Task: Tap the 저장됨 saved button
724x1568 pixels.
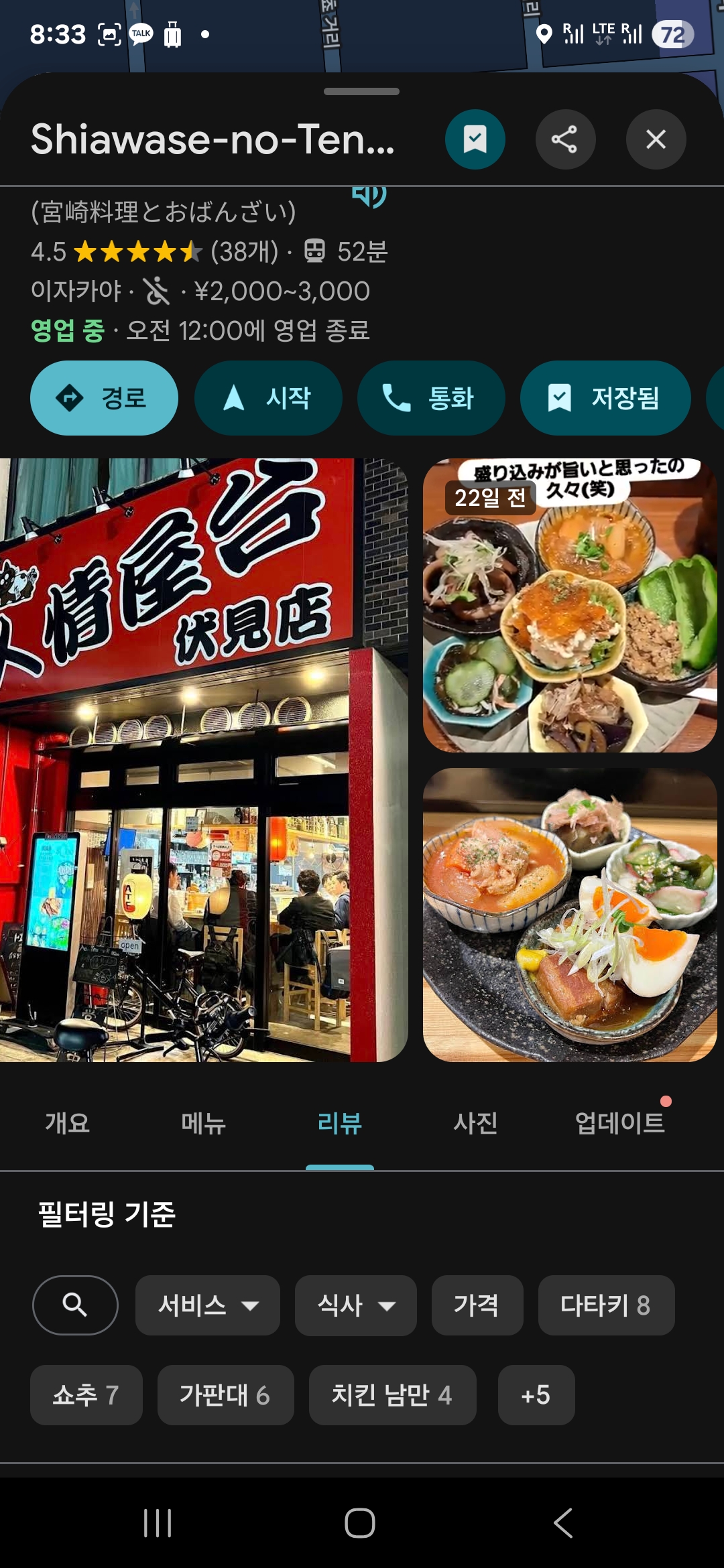Action: [x=605, y=398]
